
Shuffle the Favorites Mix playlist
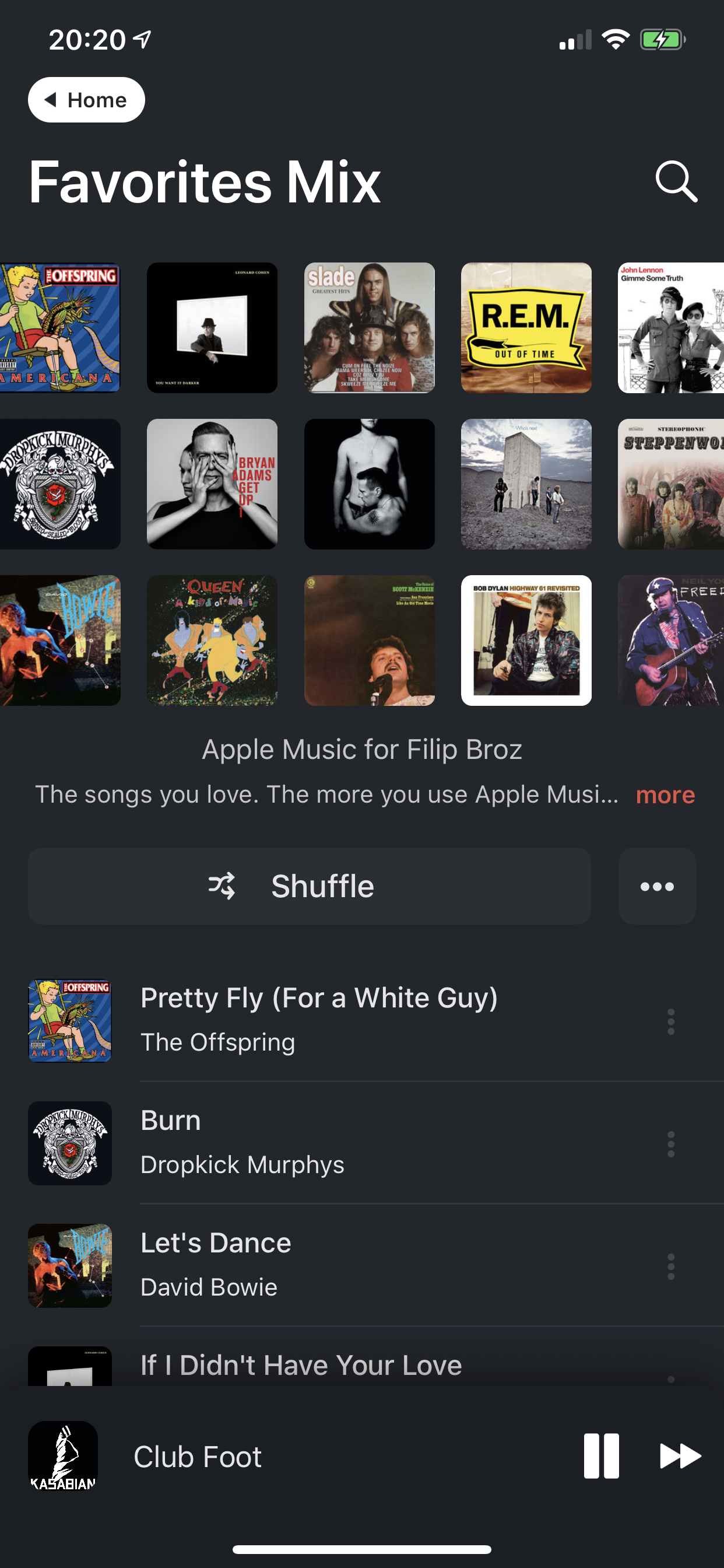[x=309, y=885]
